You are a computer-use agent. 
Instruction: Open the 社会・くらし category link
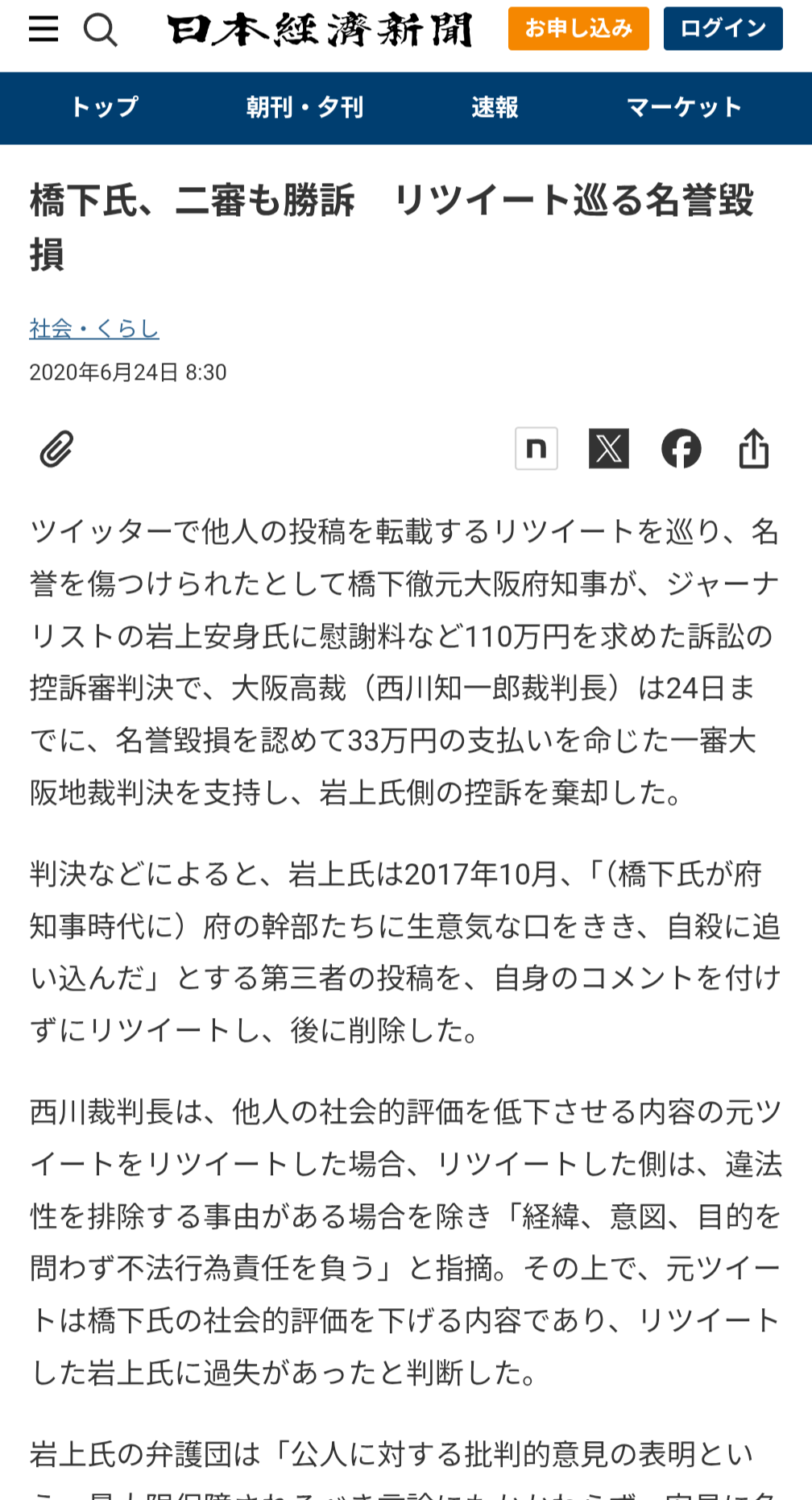click(x=94, y=328)
